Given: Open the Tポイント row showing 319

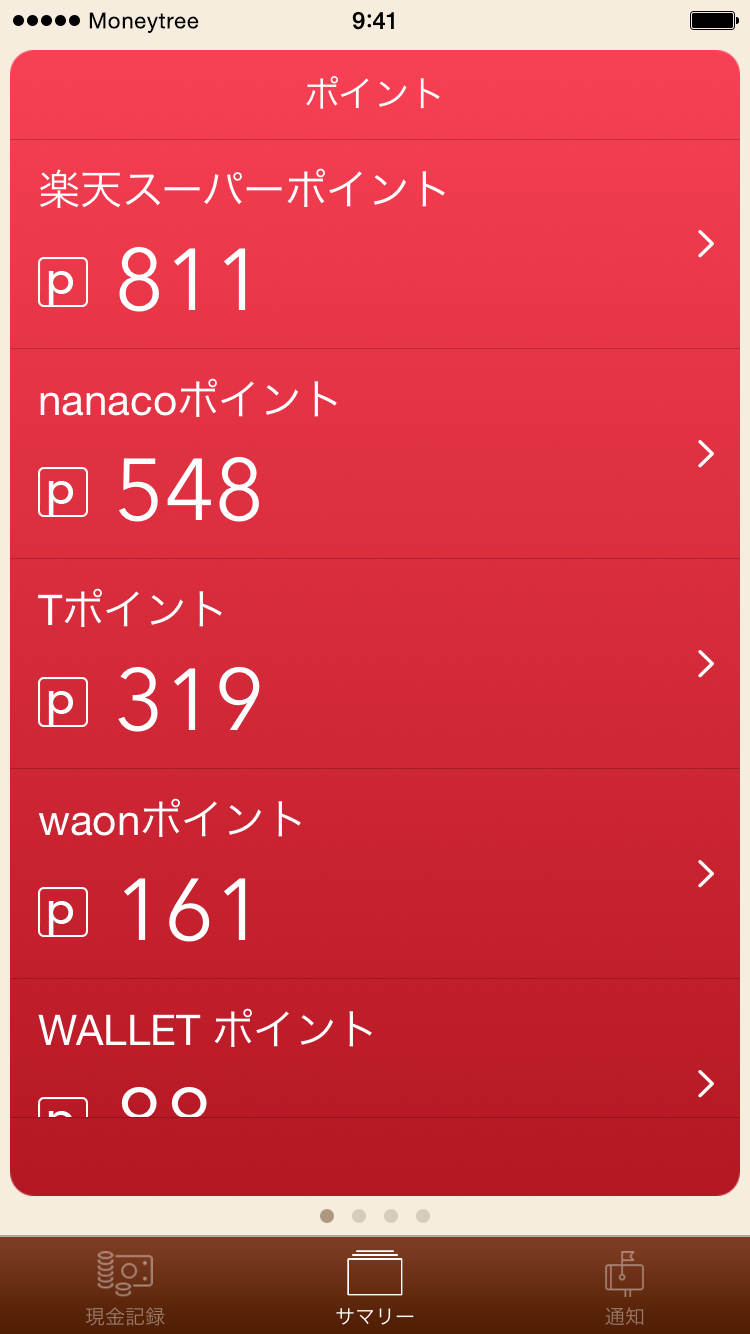Looking at the screenshot, I should pyautogui.click(x=375, y=664).
